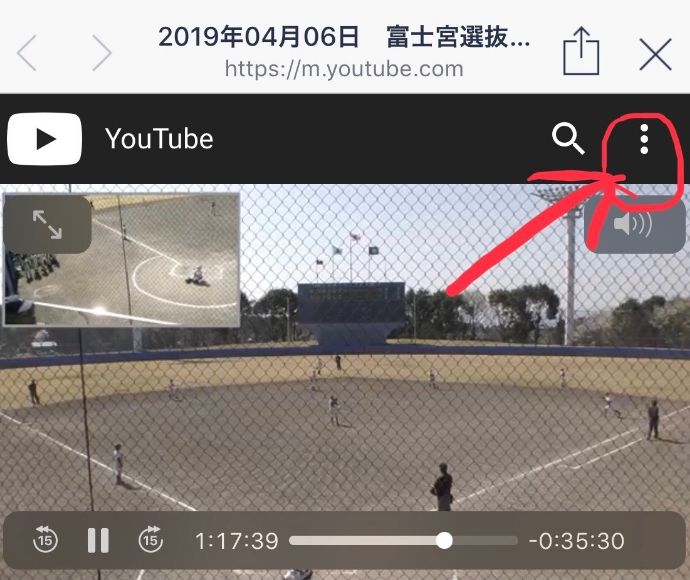Open the YouTube home logo
The height and width of the screenshot is (580, 690).
pyautogui.click(x=46, y=139)
